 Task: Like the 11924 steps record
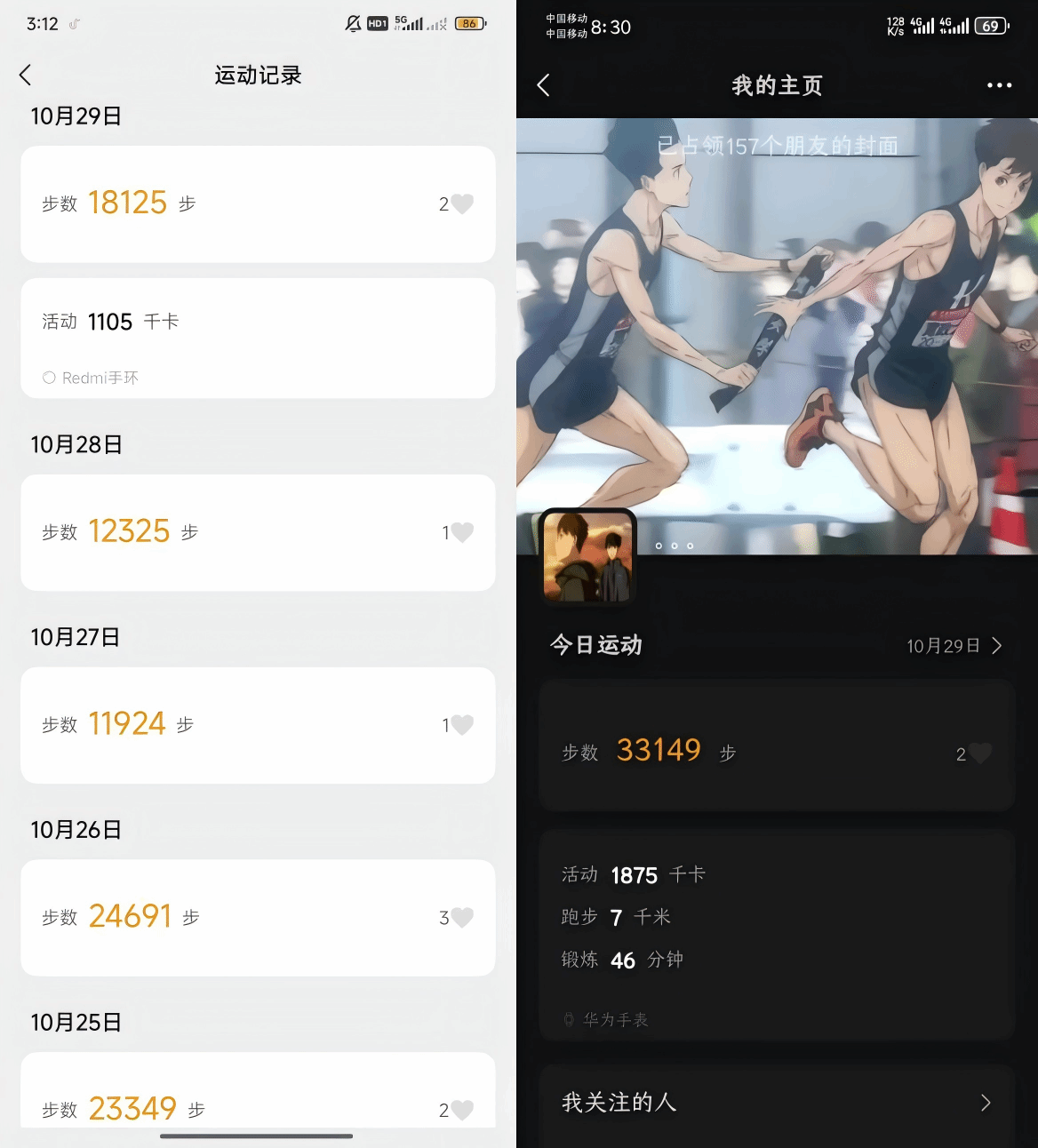[462, 725]
